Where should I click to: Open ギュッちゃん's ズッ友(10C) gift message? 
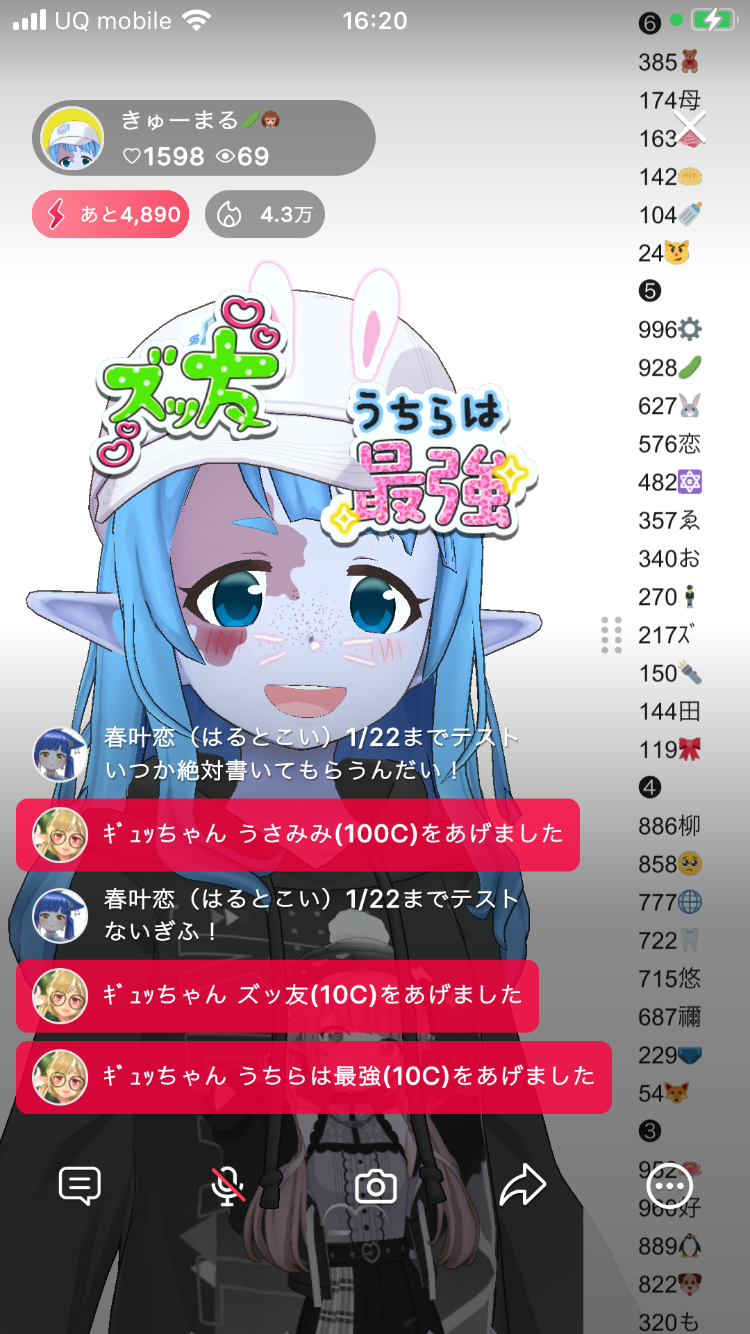[x=278, y=996]
